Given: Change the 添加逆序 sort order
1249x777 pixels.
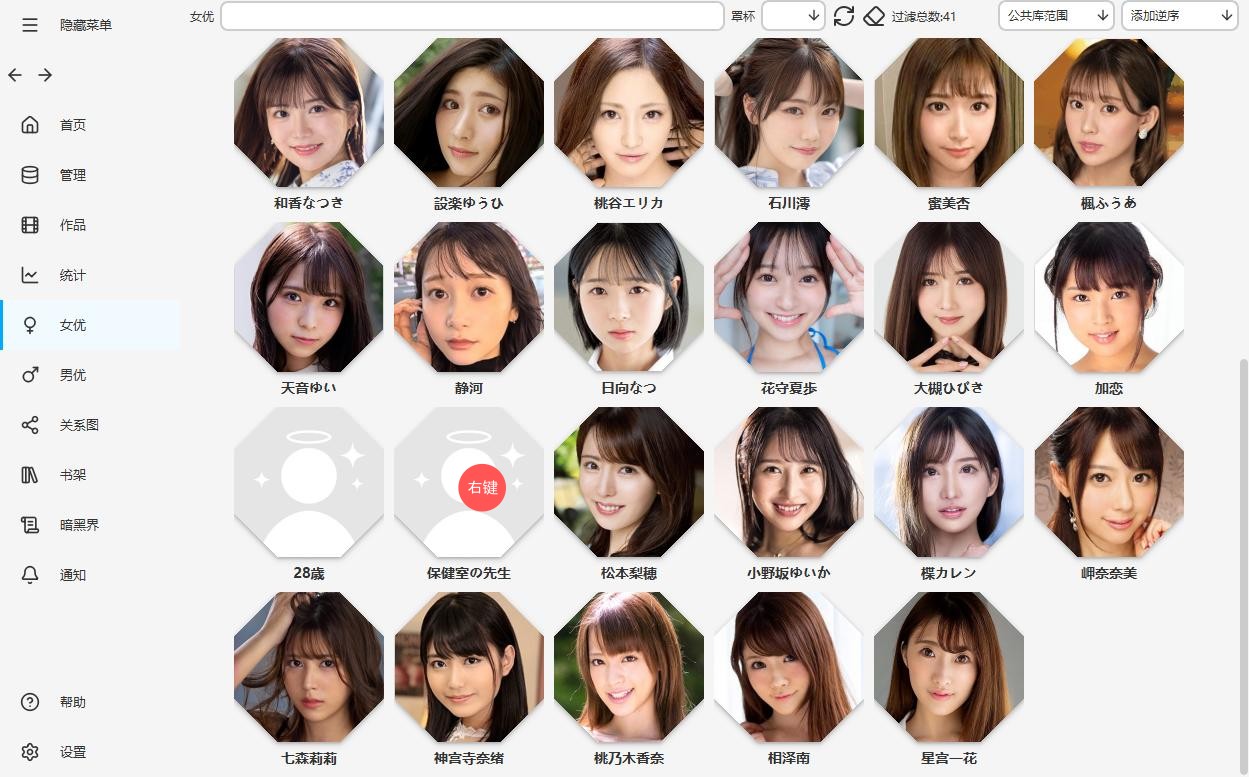Looking at the screenshot, I should point(1180,16).
